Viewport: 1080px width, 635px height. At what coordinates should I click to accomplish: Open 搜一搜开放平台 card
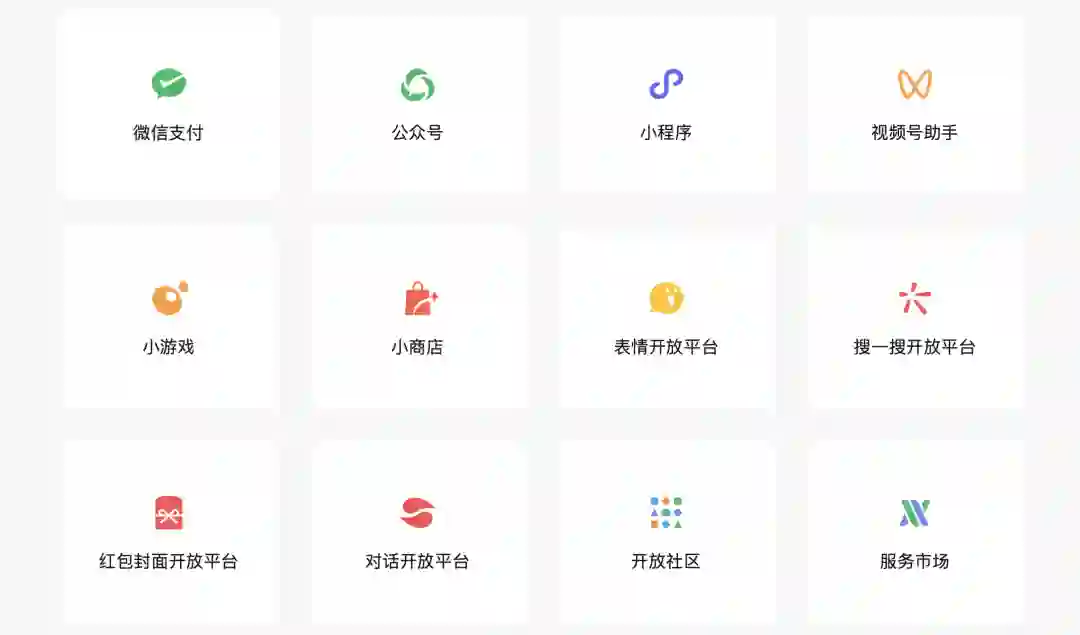(914, 318)
